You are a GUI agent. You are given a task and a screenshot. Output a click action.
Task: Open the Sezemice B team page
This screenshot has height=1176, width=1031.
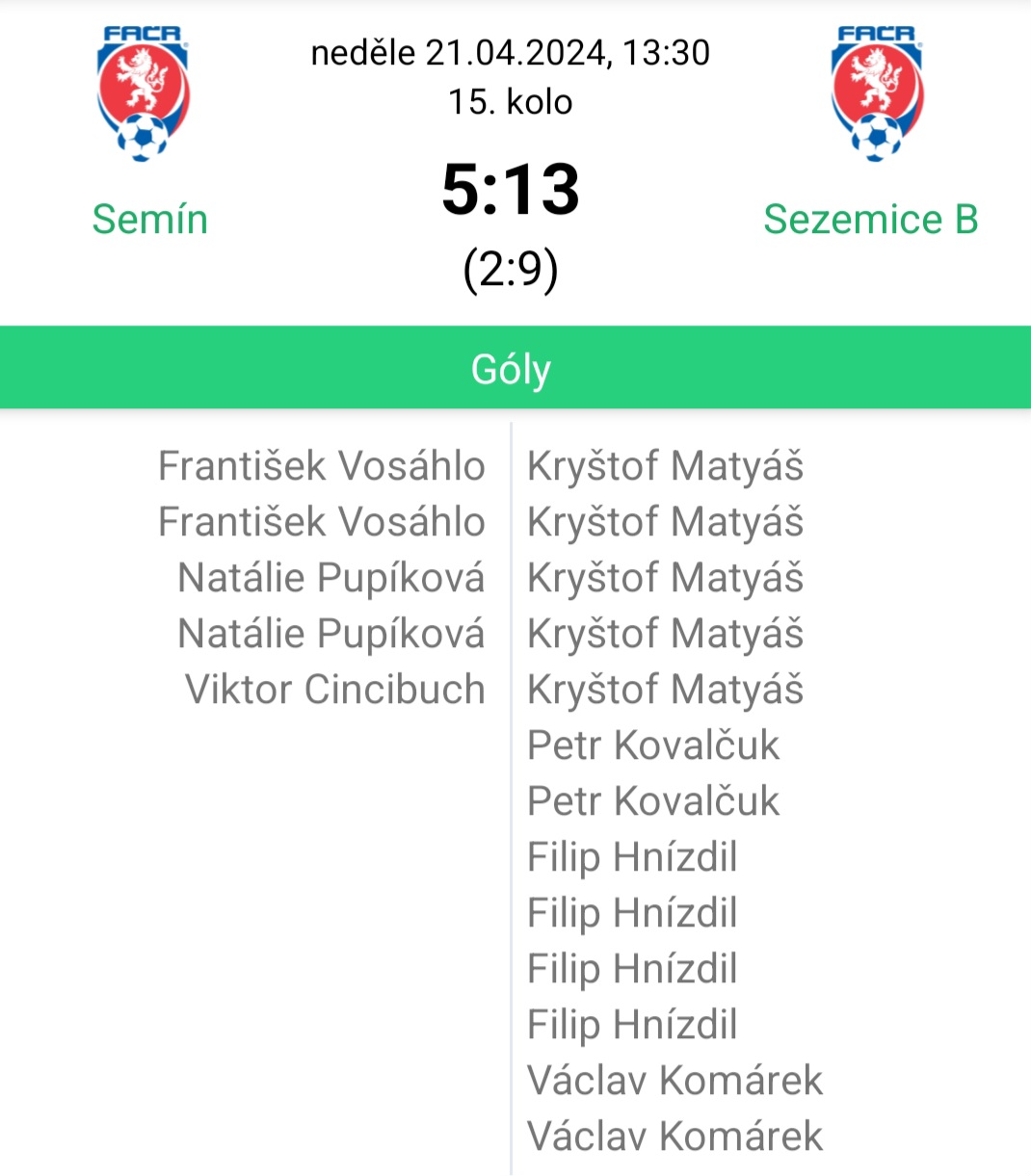coord(870,220)
